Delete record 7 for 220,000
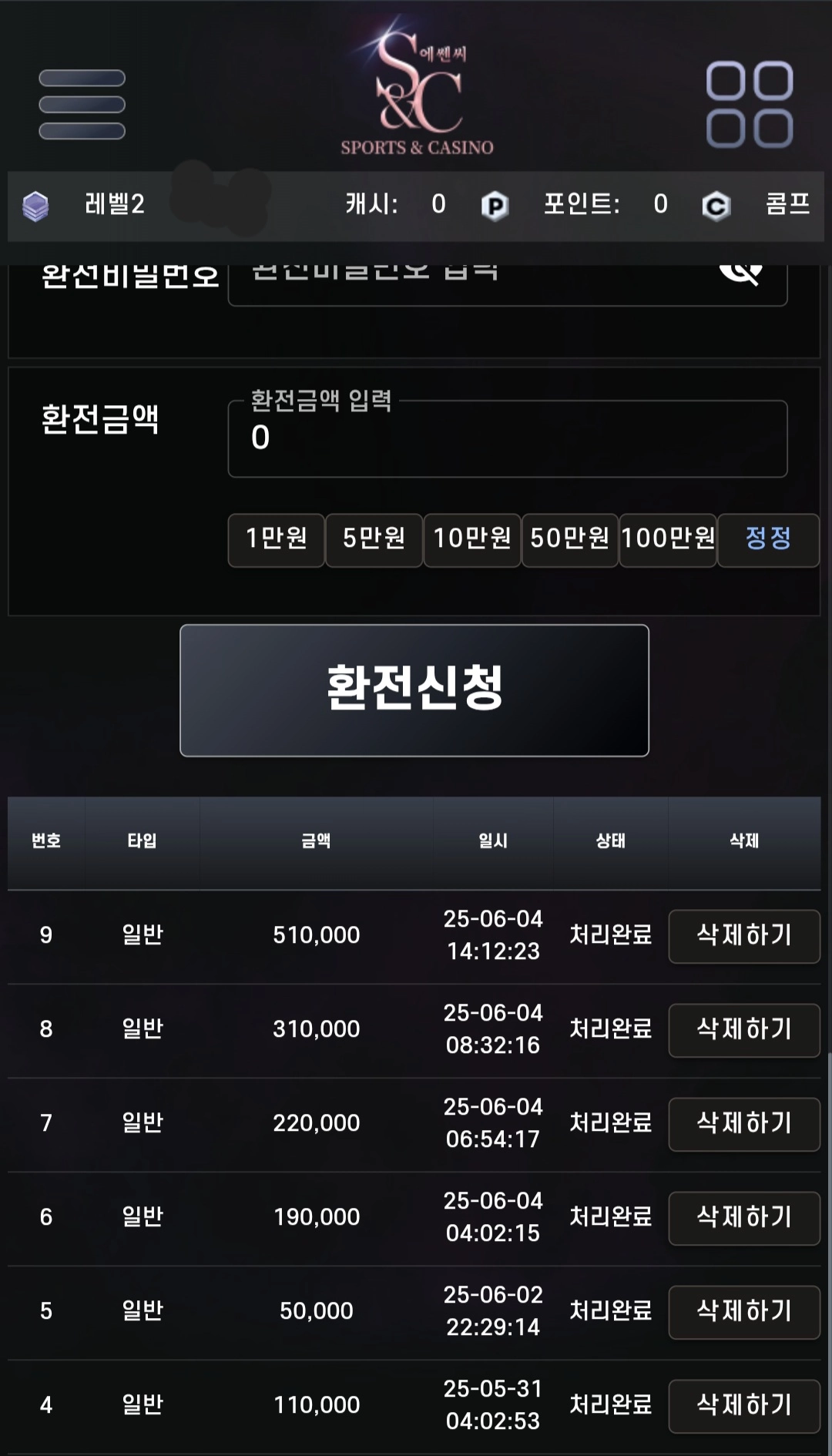 pos(743,1124)
